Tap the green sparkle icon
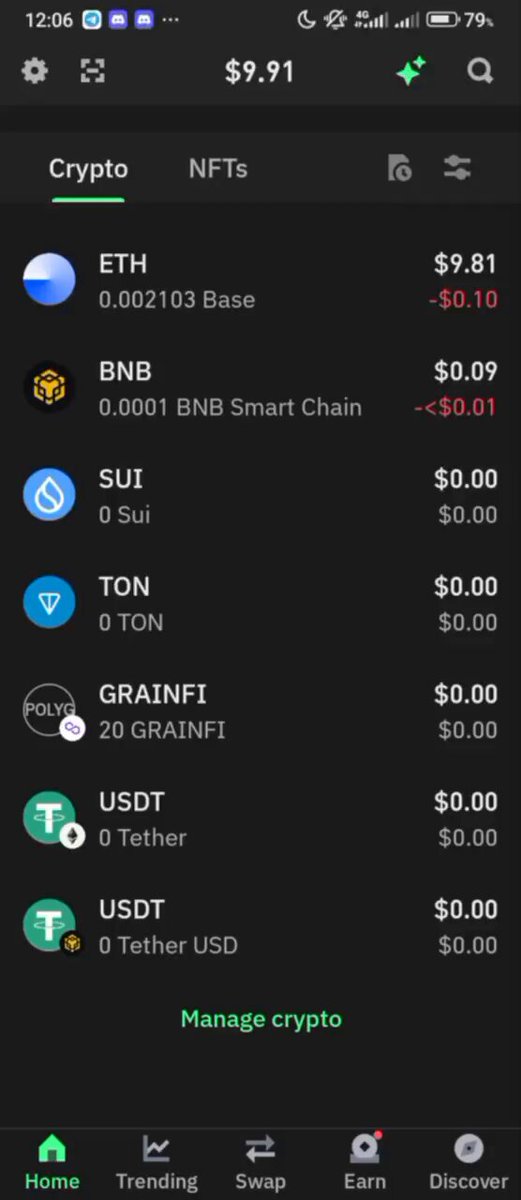Viewport: 521px width, 1200px height. 411,71
